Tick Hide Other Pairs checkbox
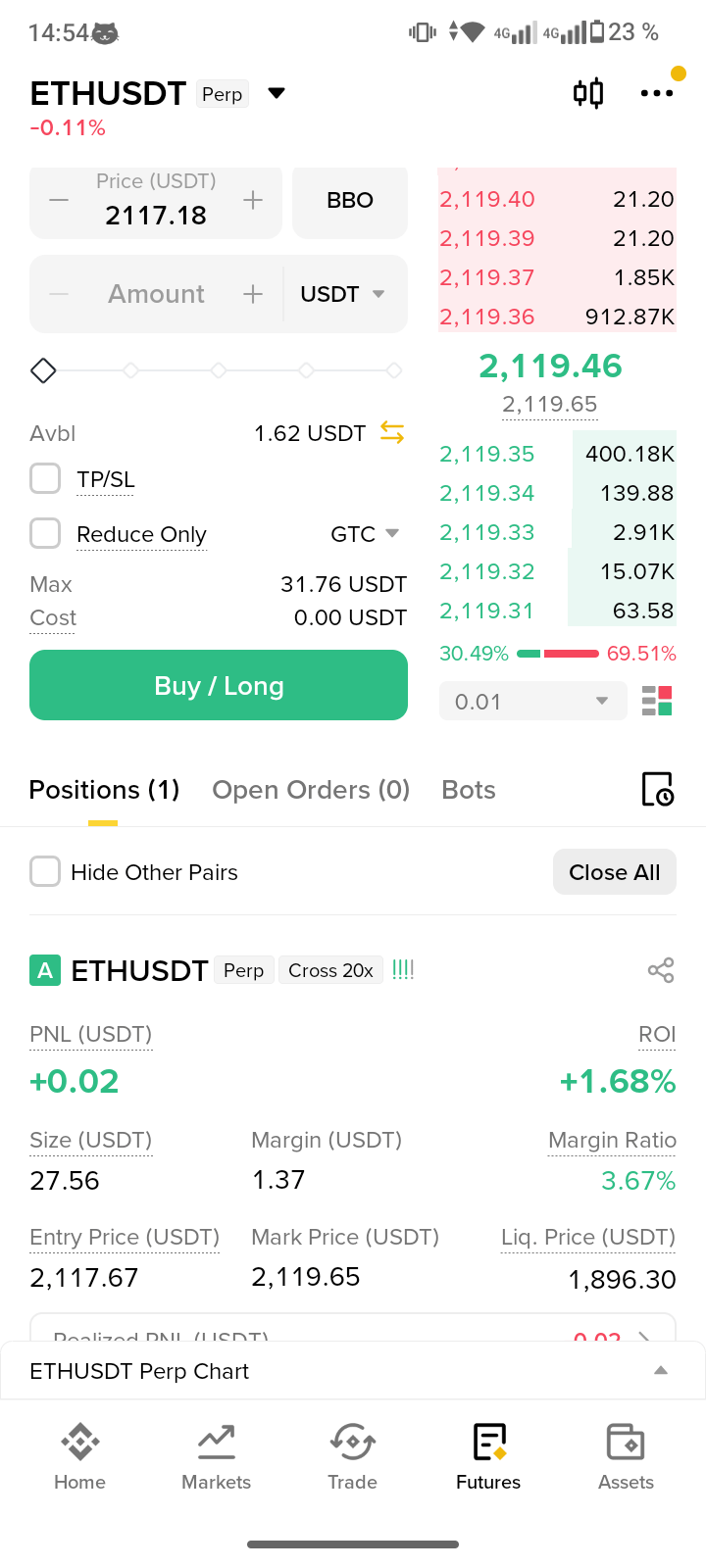Screen dimensions: 706x1568 (45, 871)
